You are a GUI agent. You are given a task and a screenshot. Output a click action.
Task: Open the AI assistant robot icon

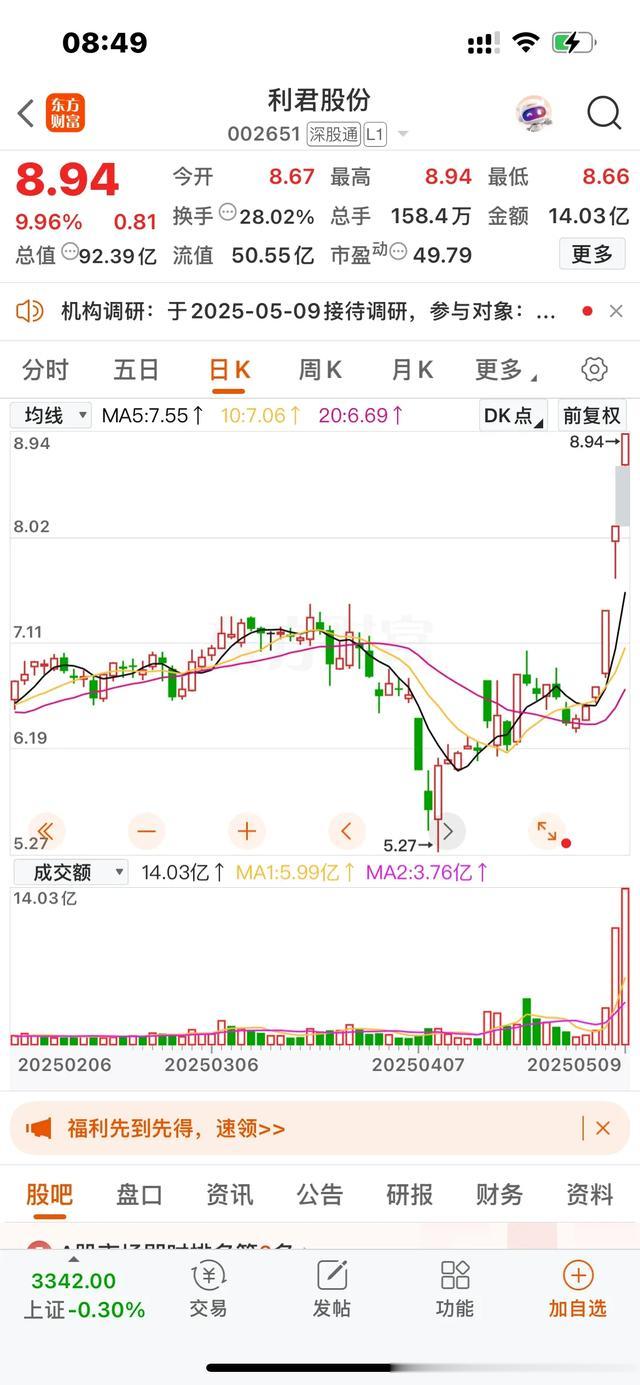click(535, 114)
